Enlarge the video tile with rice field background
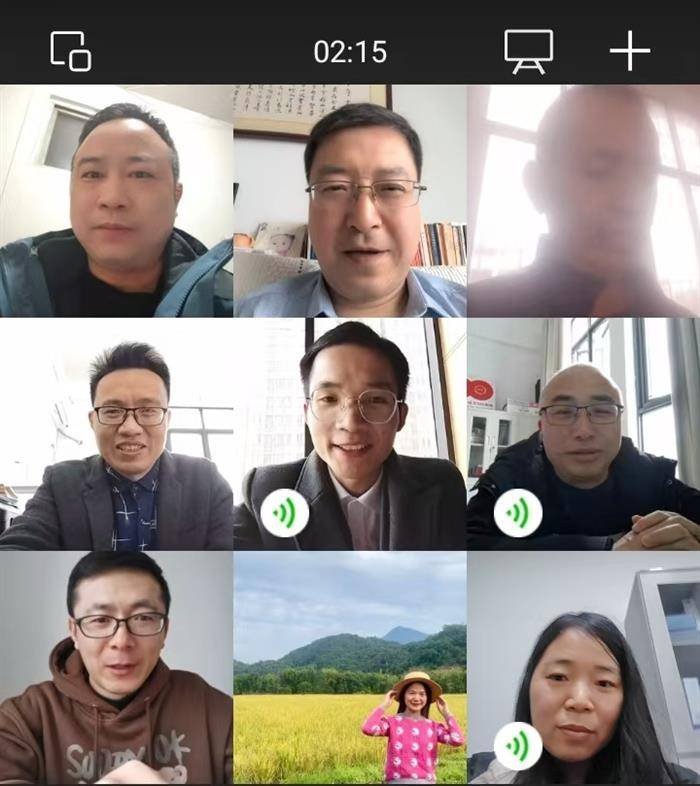This screenshot has width=700, height=786. (x=350, y=667)
